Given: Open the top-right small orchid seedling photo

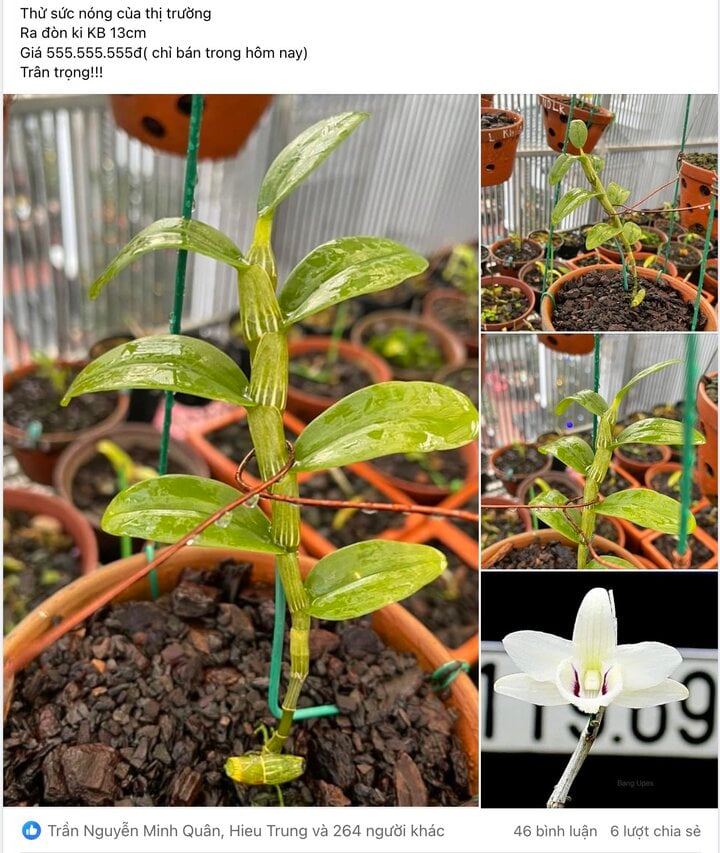Looking at the screenshot, I should coord(598,212).
